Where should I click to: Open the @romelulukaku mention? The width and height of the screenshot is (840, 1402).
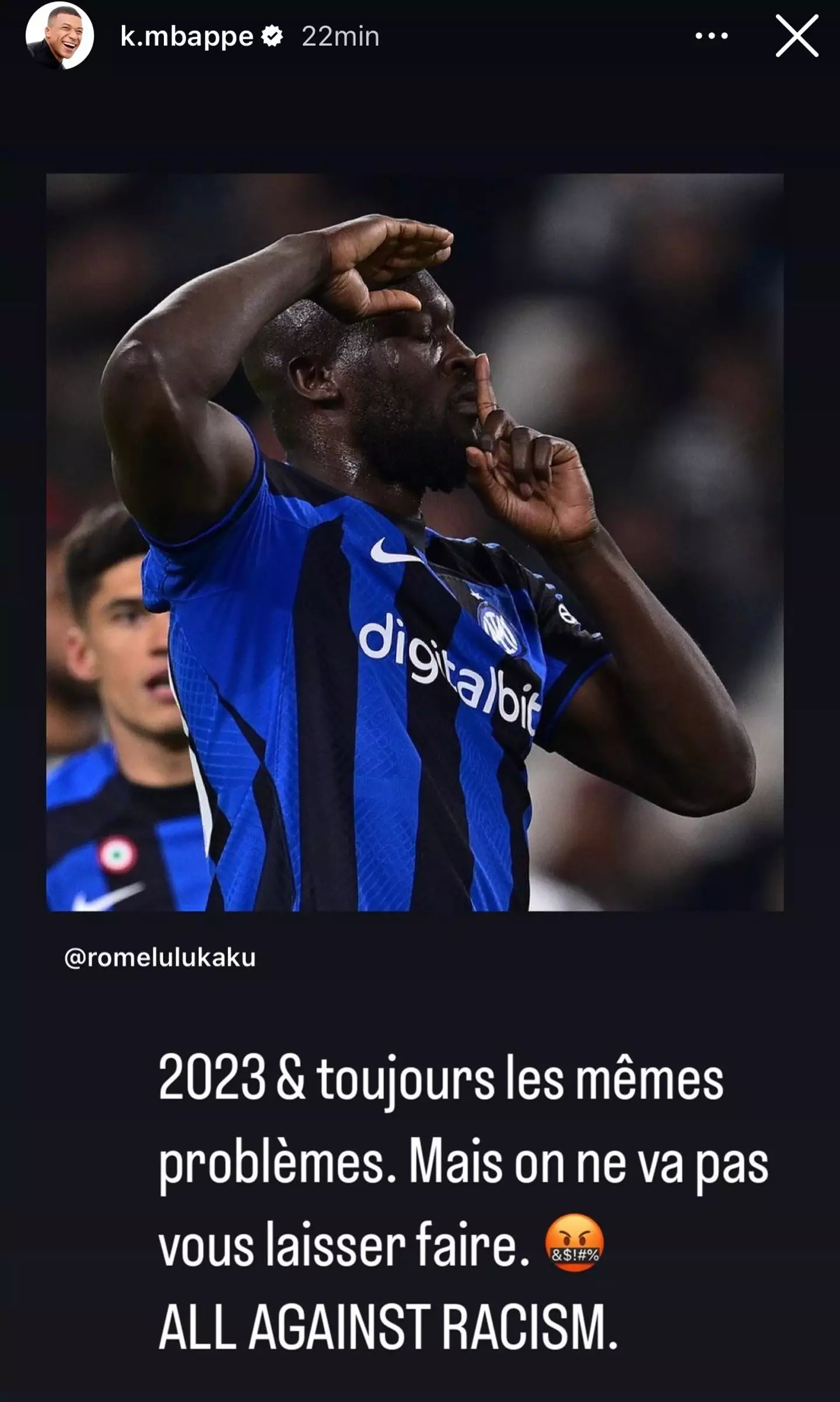point(160,958)
